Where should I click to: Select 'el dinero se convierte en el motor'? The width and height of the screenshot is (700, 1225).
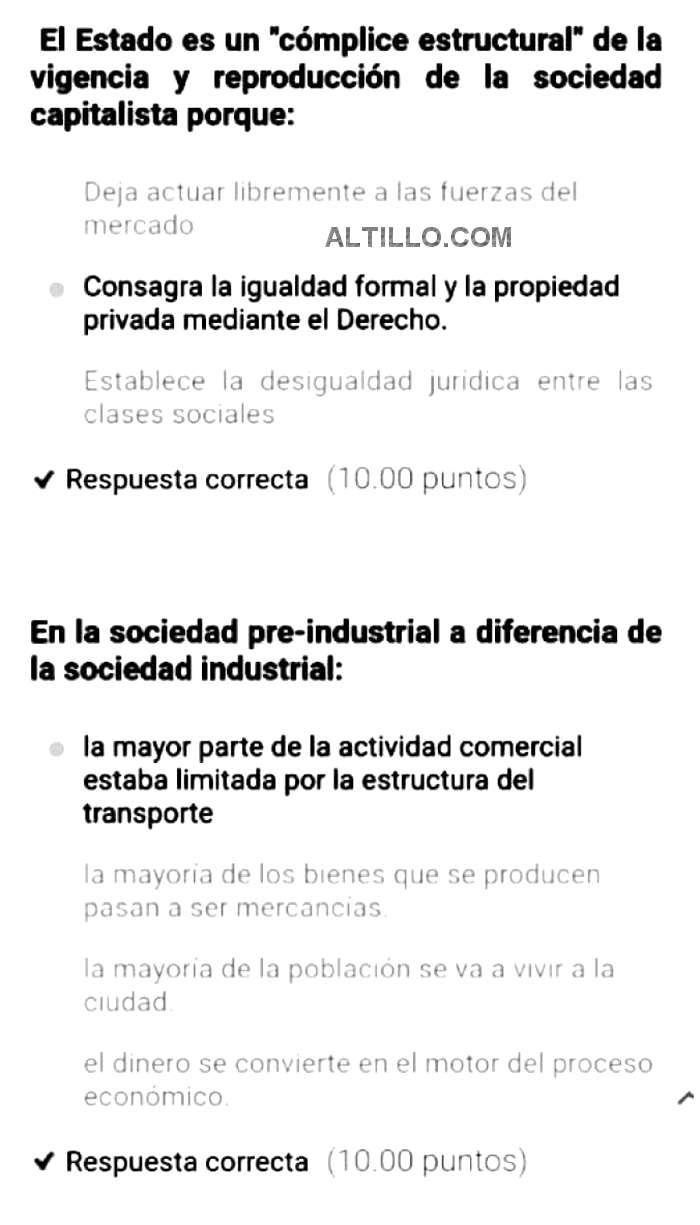(367, 1079)
